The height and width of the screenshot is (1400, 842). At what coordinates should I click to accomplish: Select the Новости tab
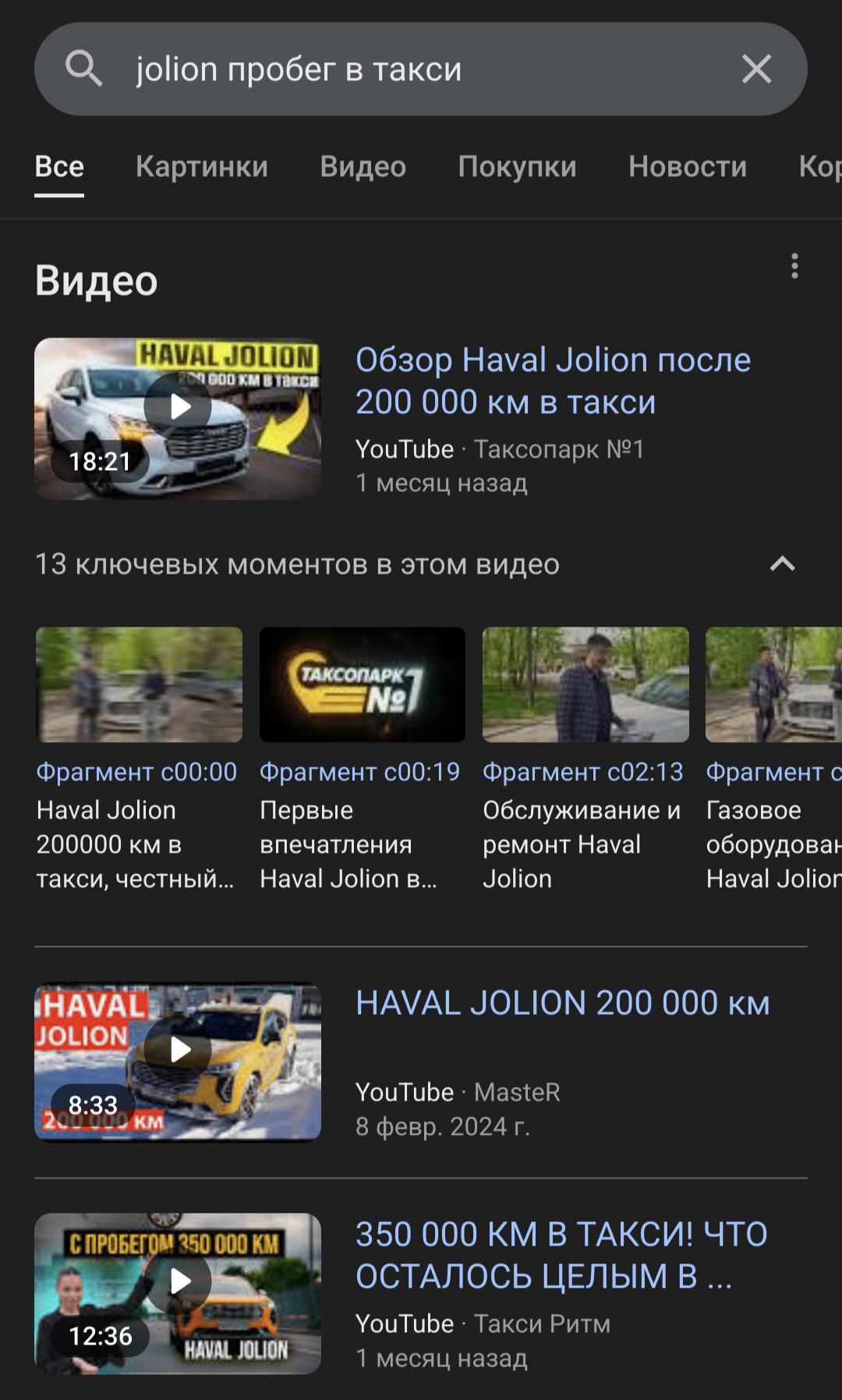[x=688, y=166]
